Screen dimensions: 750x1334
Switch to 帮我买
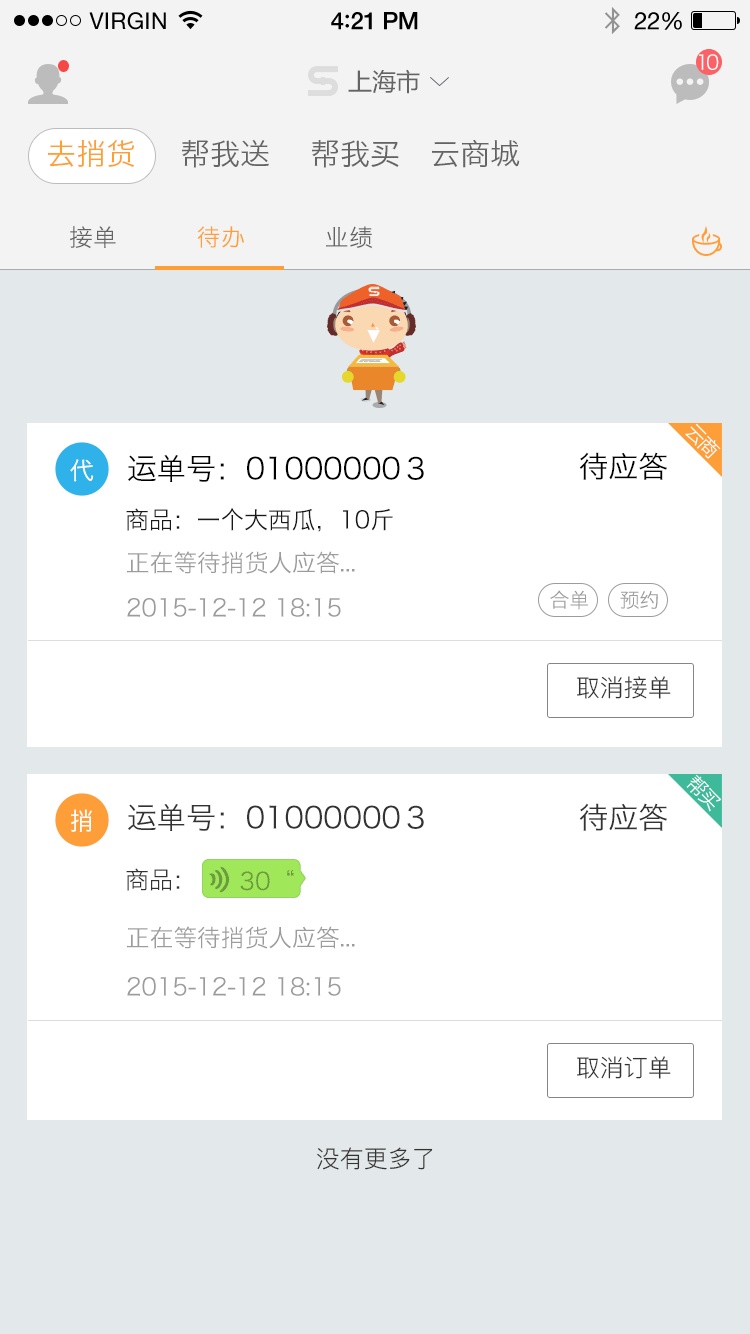tap(355, 155)
